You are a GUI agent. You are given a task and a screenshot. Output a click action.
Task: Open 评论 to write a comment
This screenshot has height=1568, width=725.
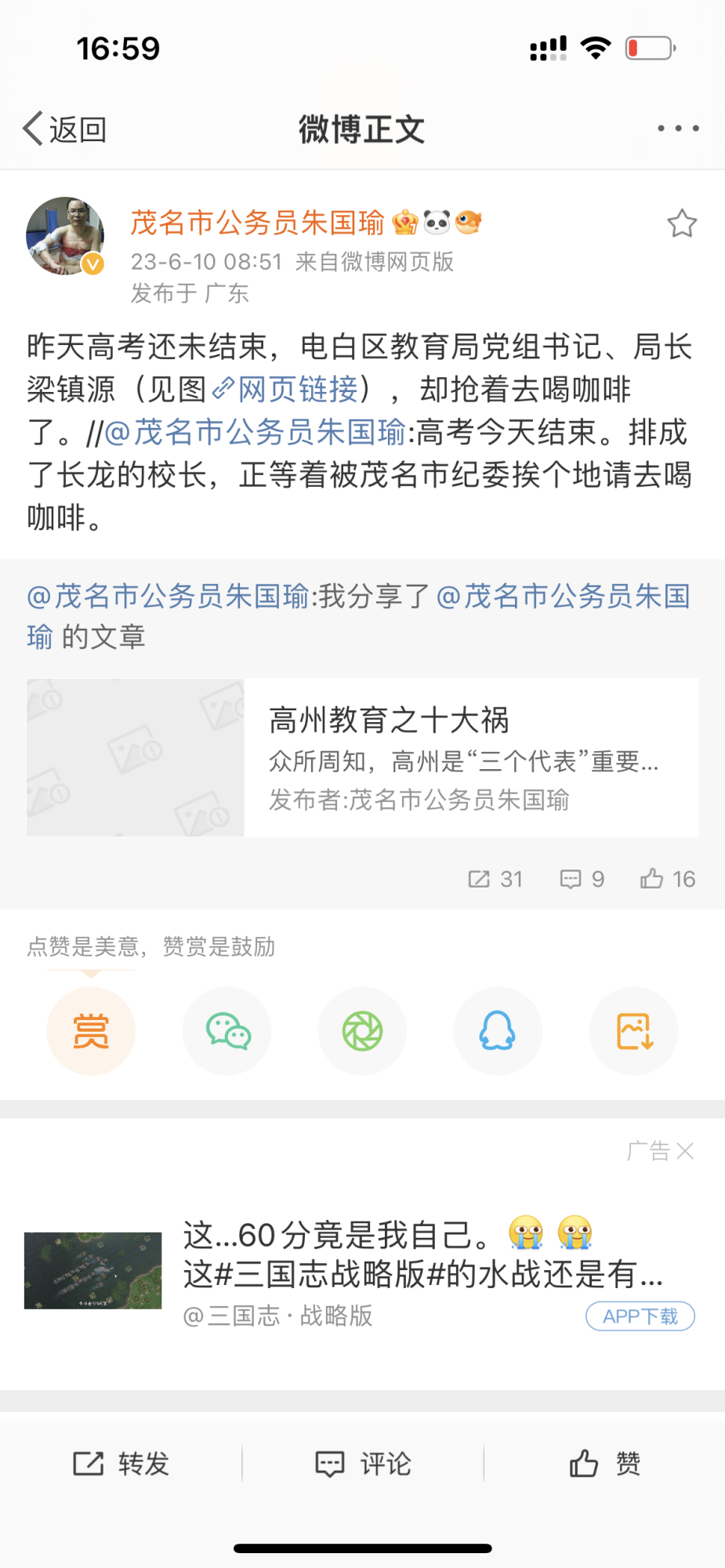pos(363,1463)
